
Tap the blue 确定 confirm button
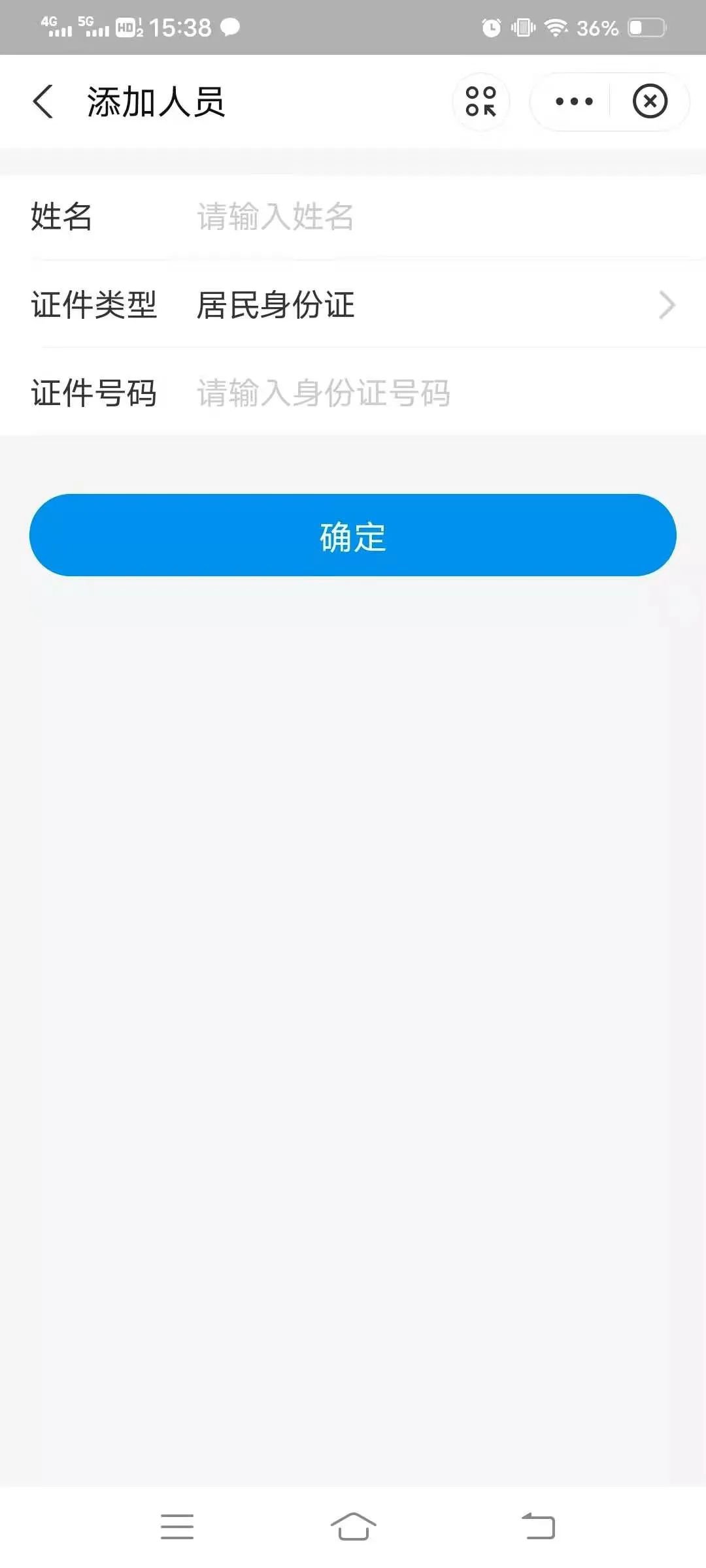coord(353,536)
